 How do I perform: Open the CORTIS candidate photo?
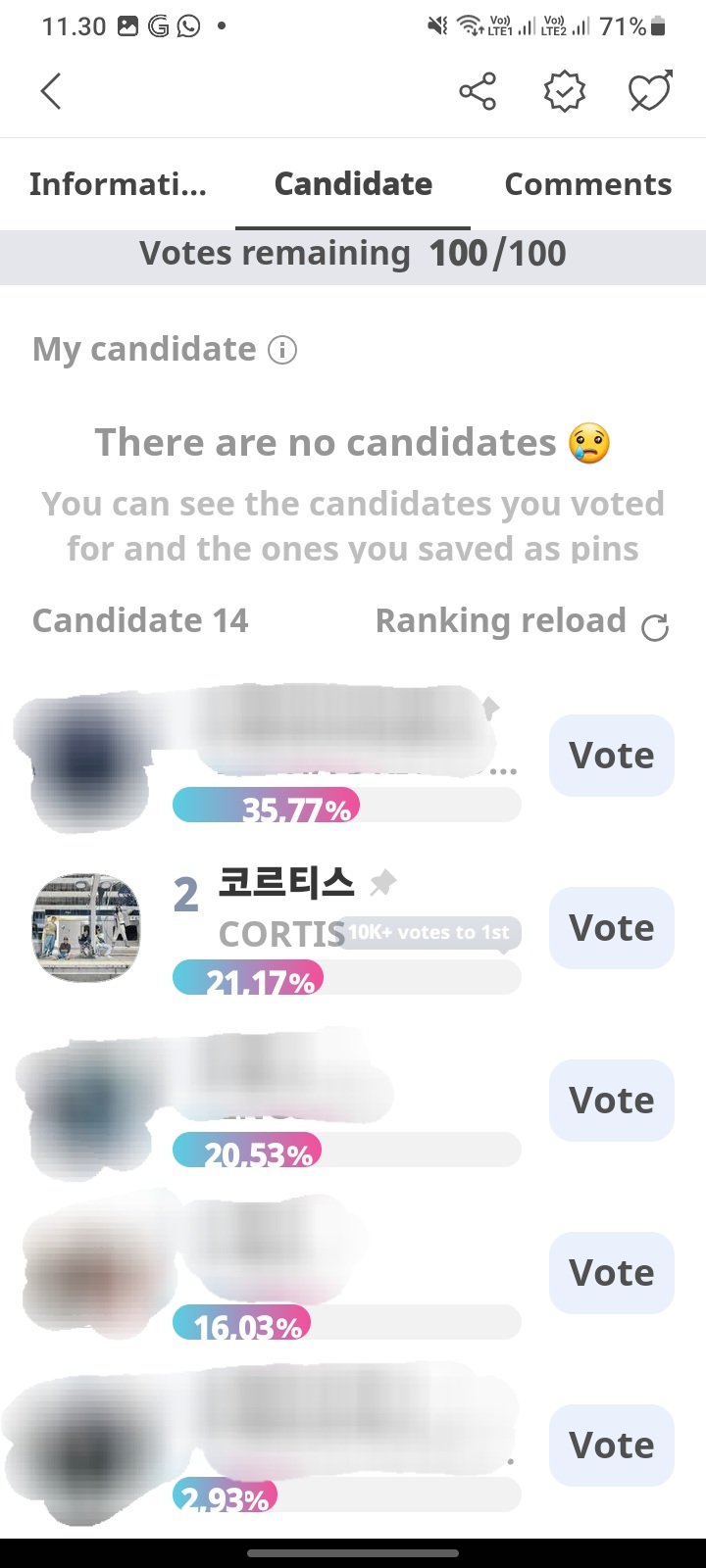[86, 928]
